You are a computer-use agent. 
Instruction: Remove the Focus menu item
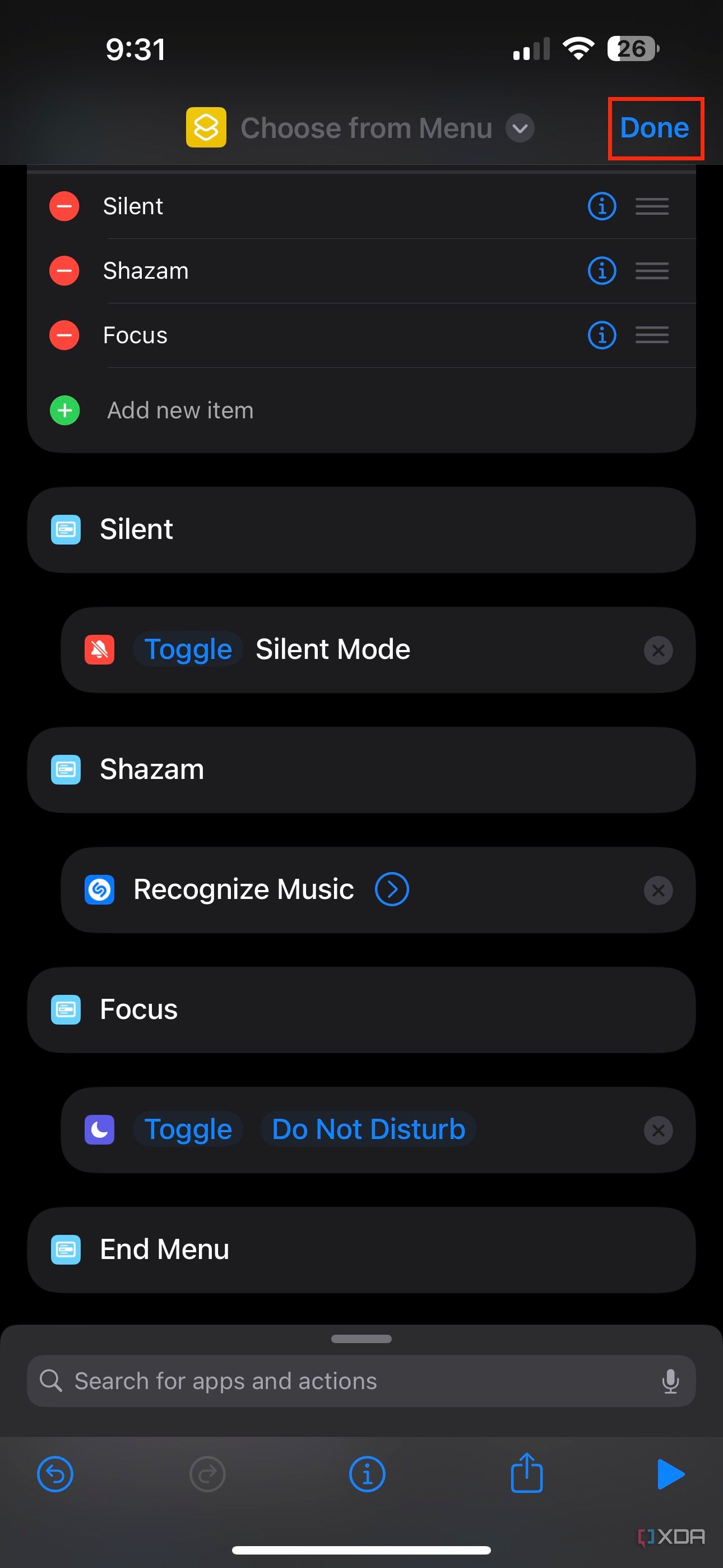(x=64, y=335)
